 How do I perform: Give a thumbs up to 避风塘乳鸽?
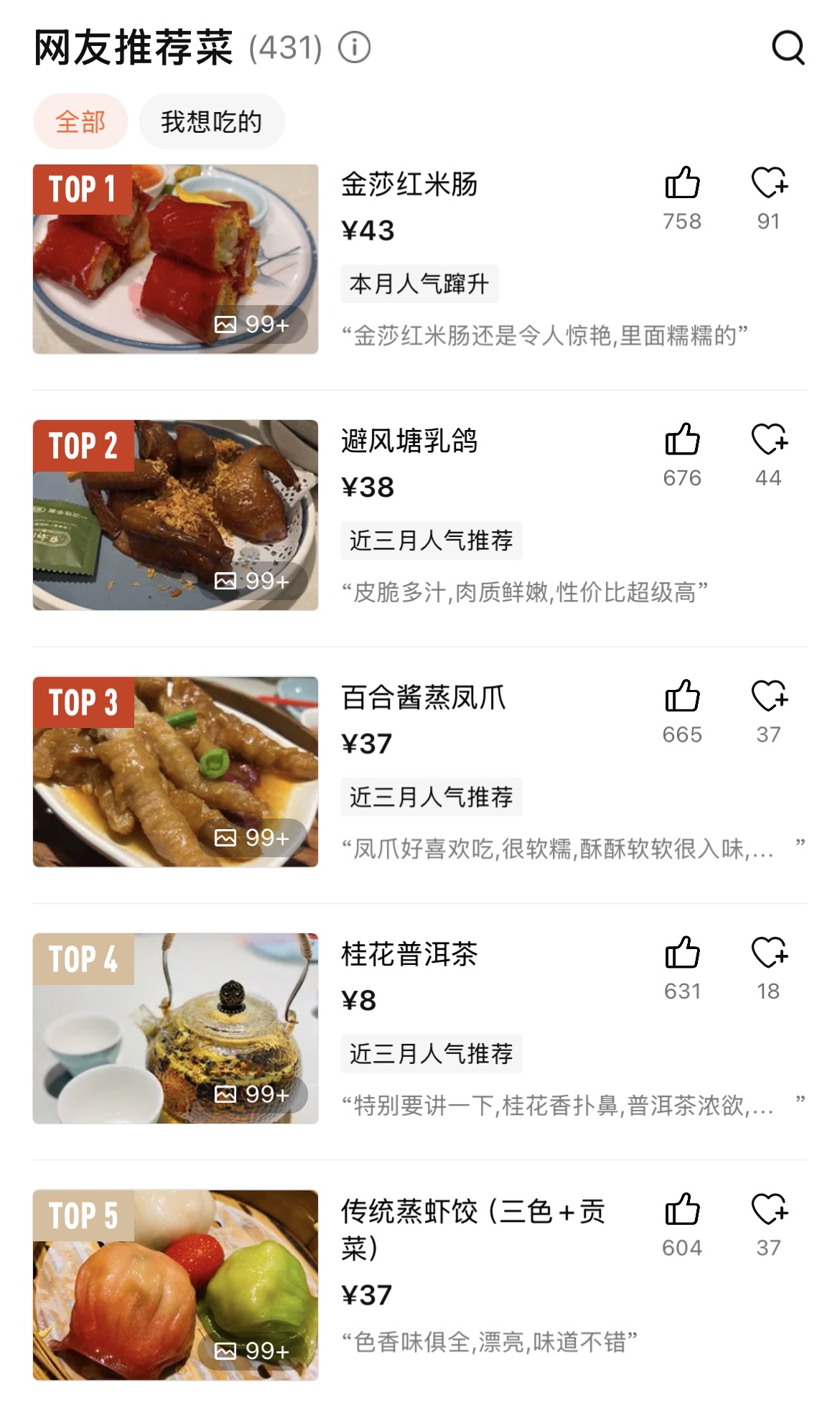pos(681,439)
